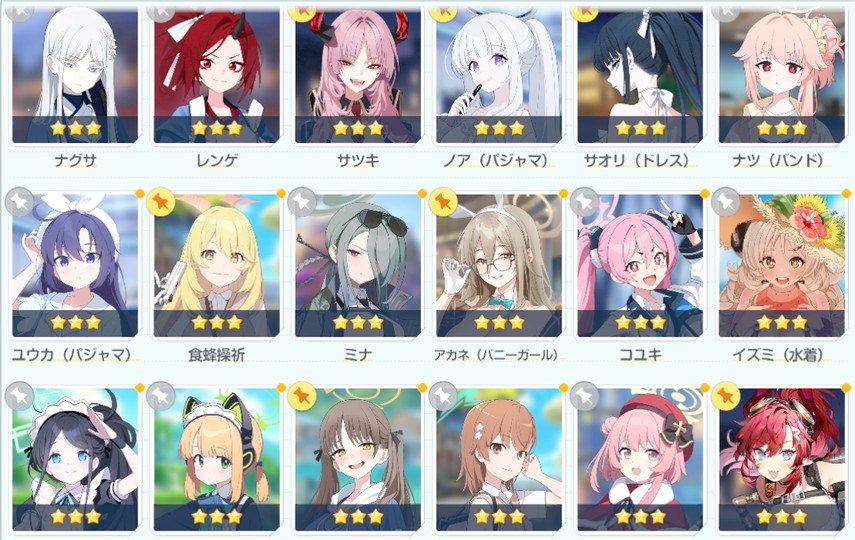Viewport: 855px width, 540px height.
Task: Open コユキ's student card
Action: coord(641,267)
